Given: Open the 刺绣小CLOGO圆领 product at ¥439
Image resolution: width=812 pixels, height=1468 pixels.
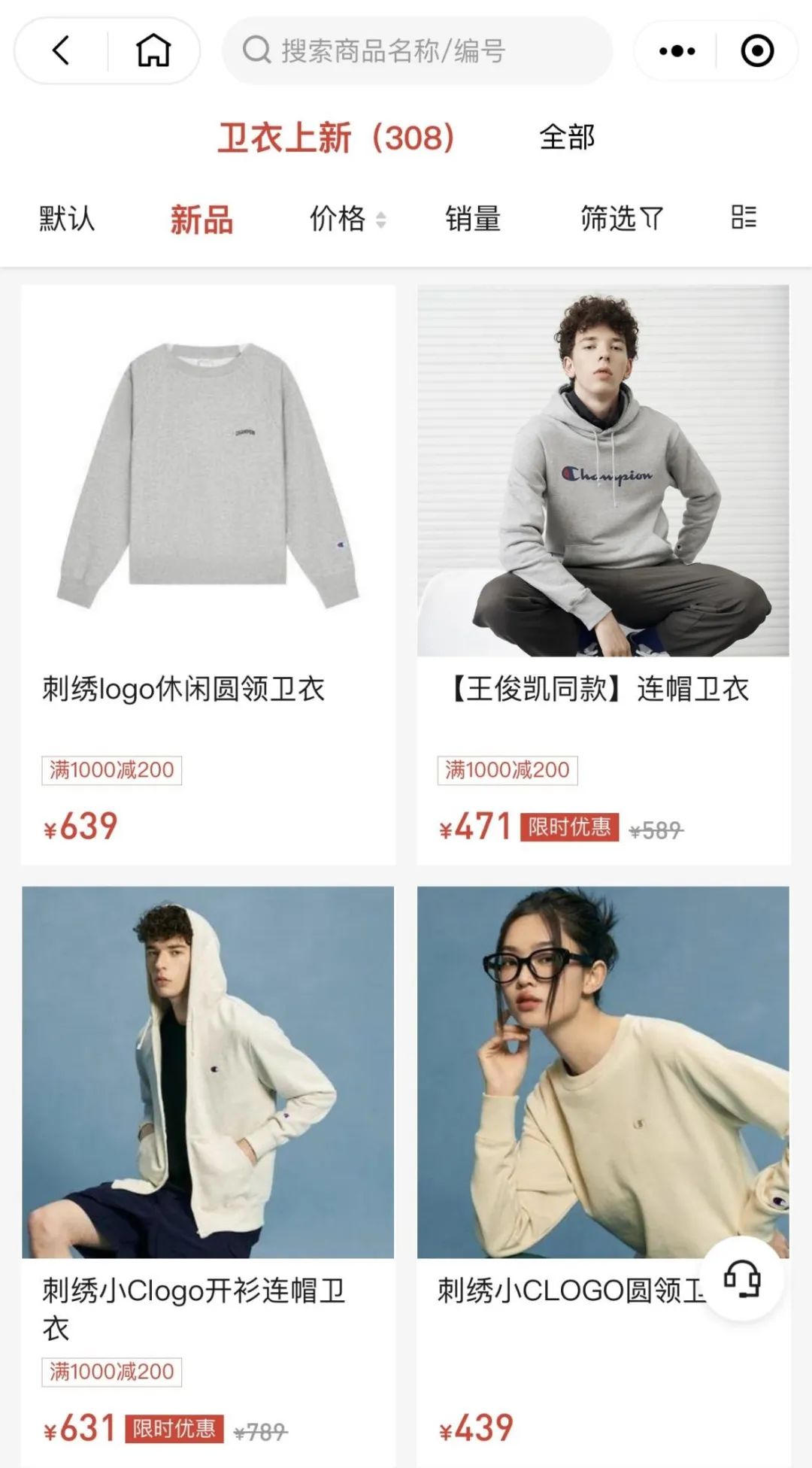Looking at the screenshot, I should point(604,1176).
